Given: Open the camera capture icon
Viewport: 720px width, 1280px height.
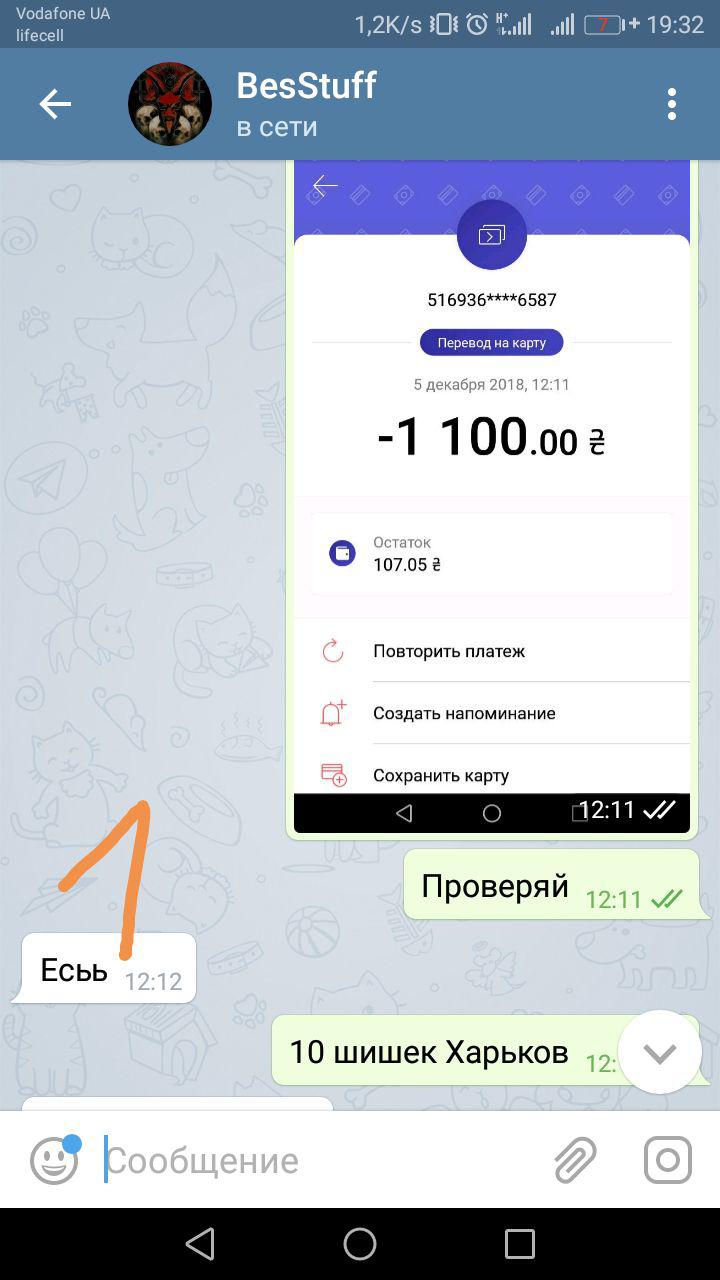Looking at the screenshot, I should 668,1160.
